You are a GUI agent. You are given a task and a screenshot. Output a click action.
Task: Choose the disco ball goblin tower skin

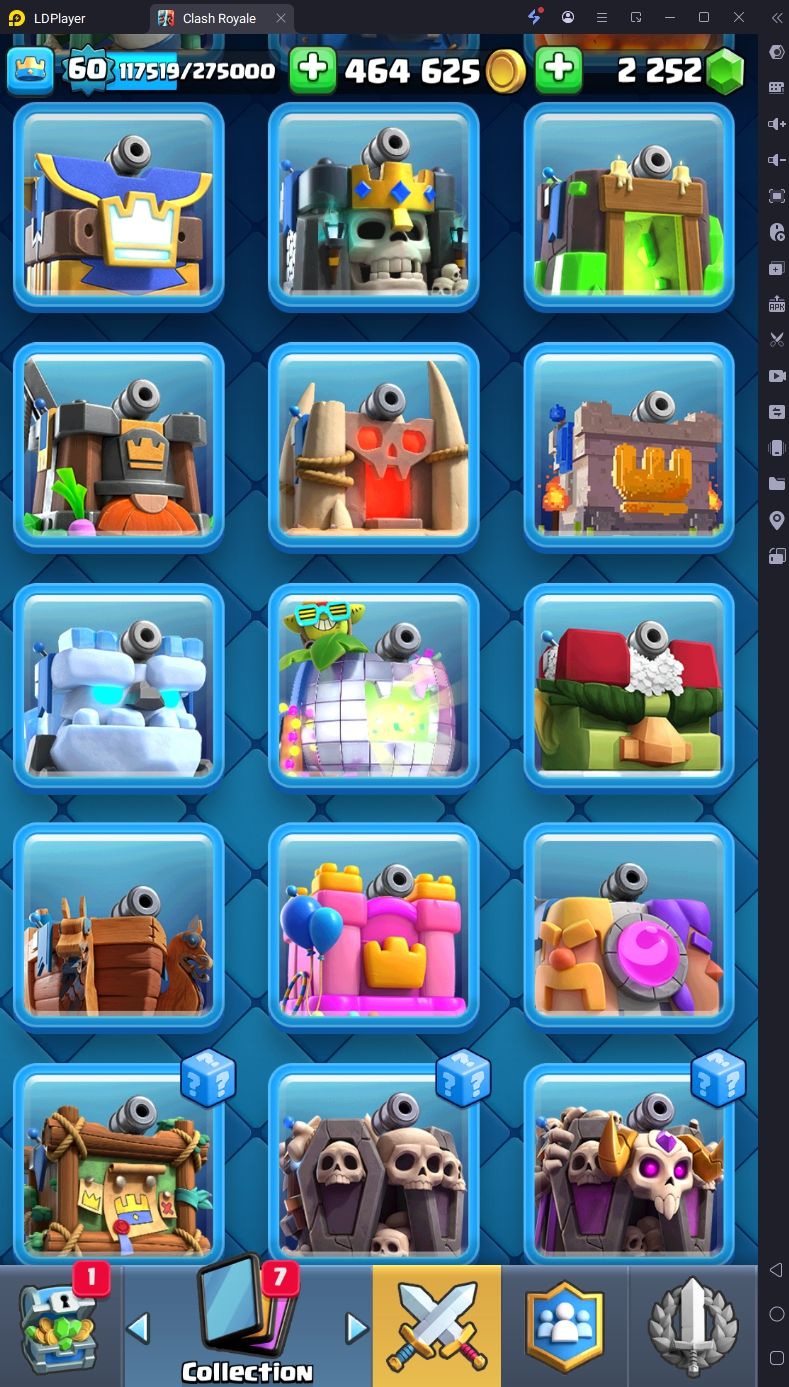point(374,687)
